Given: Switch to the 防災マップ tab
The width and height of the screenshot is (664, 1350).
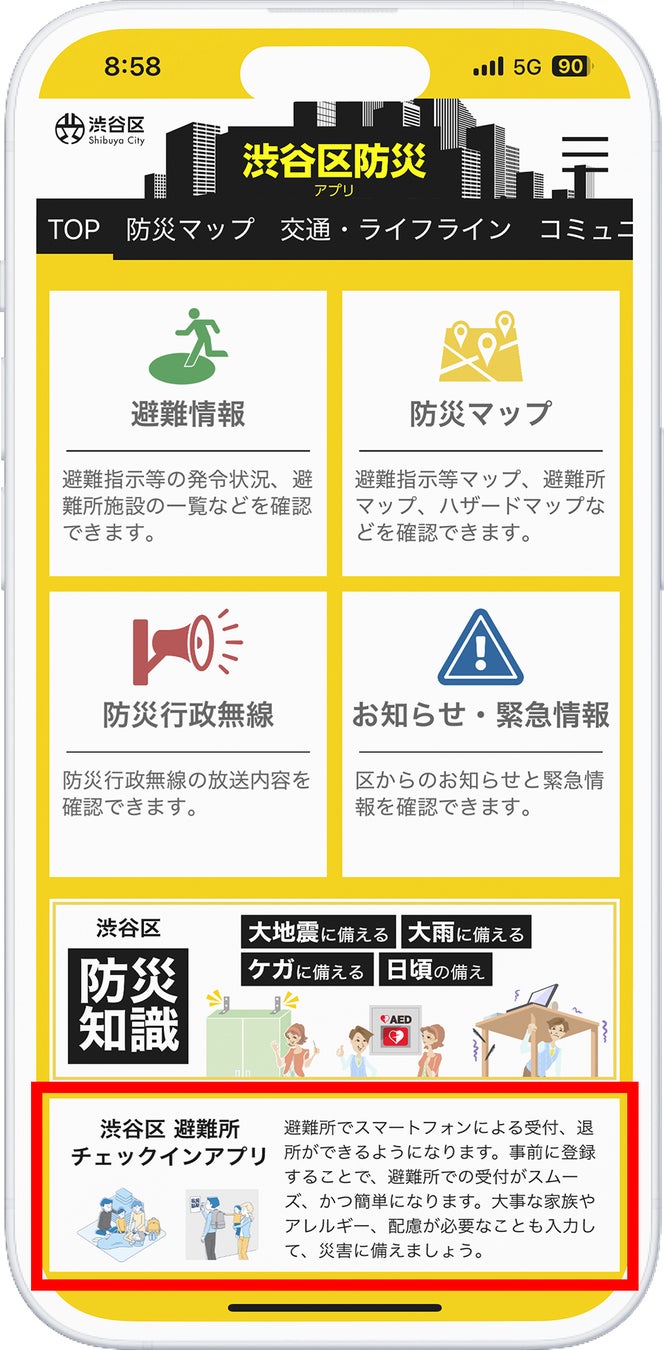Looking at the screenshot, I should pos(190,229).
